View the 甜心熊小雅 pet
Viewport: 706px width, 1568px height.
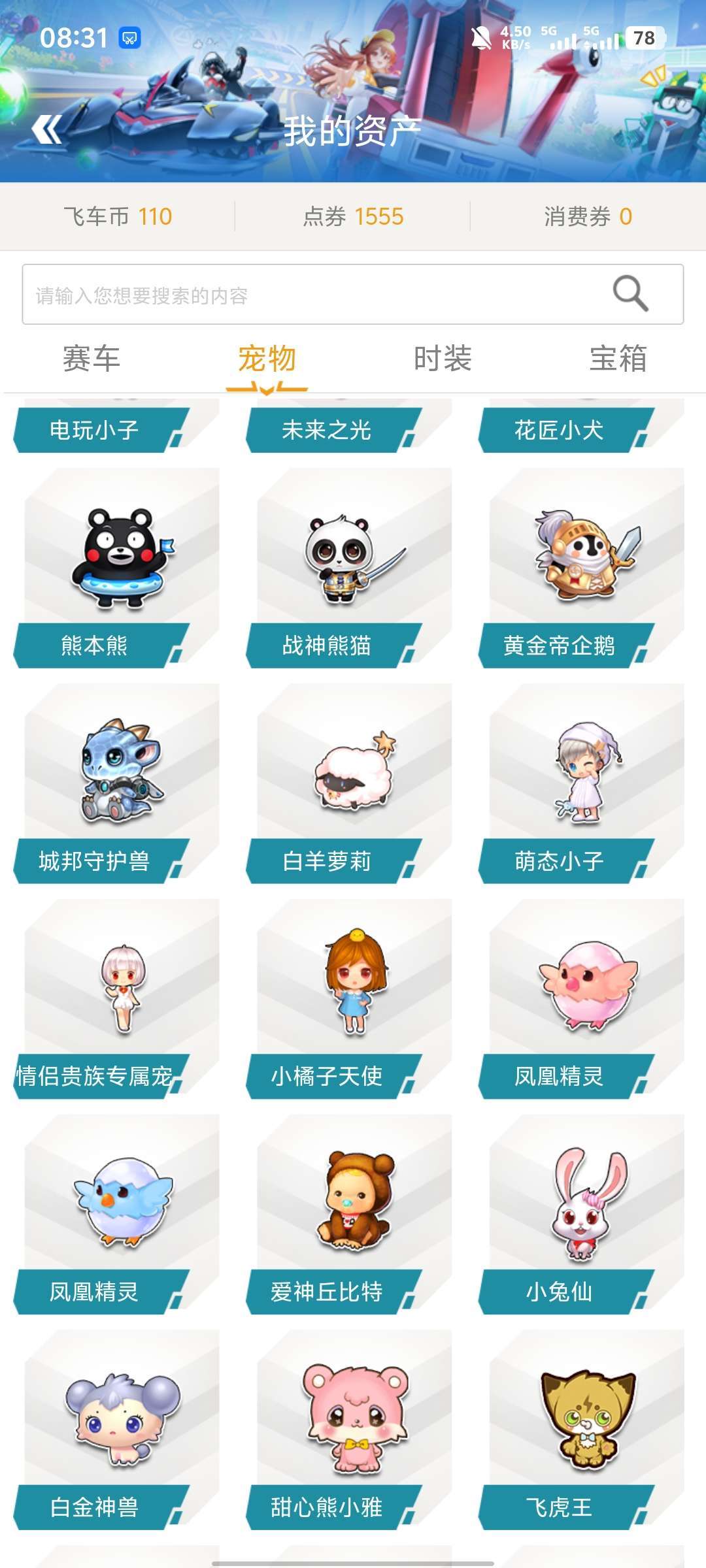click(x=349, y=1430)
